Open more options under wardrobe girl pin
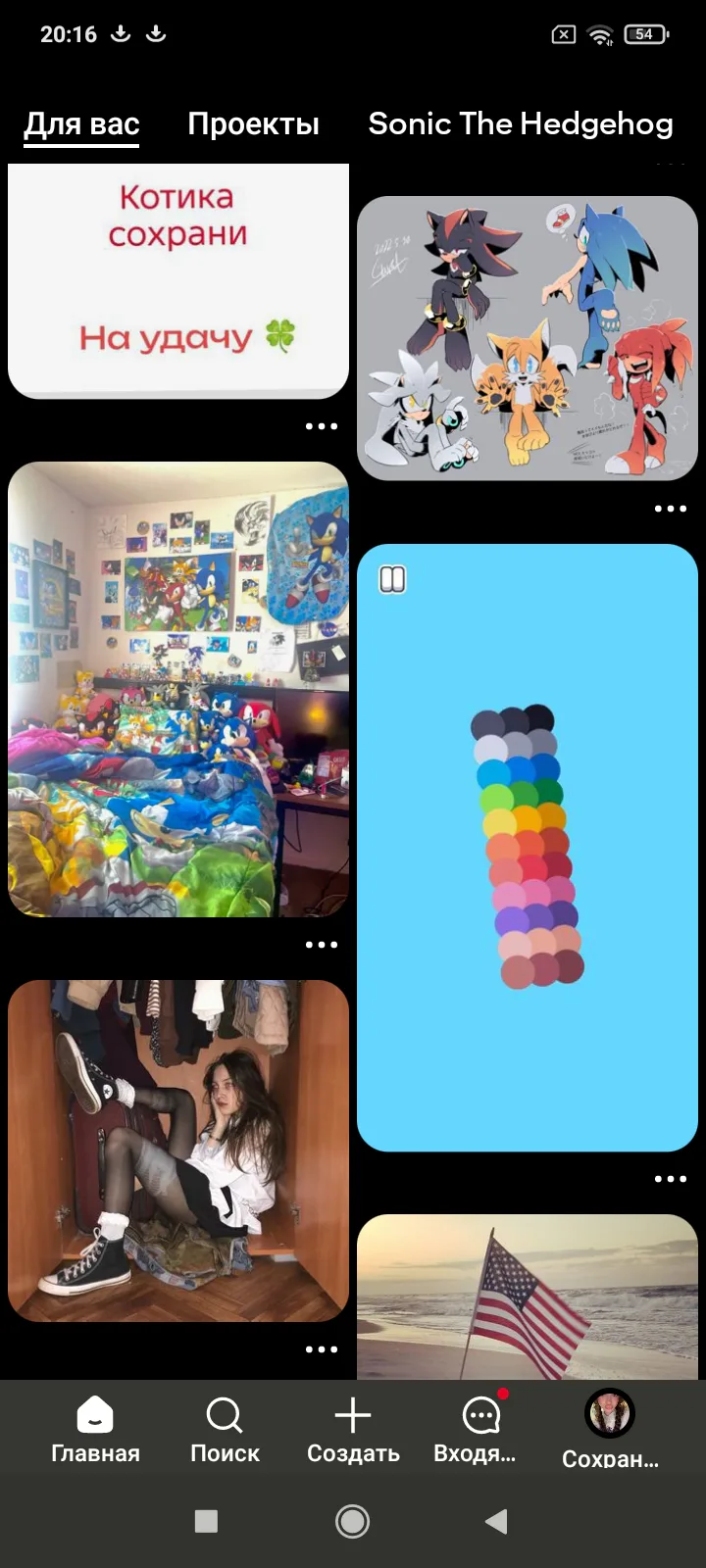Viewport: 706px width, 1568px height. 322,1349
